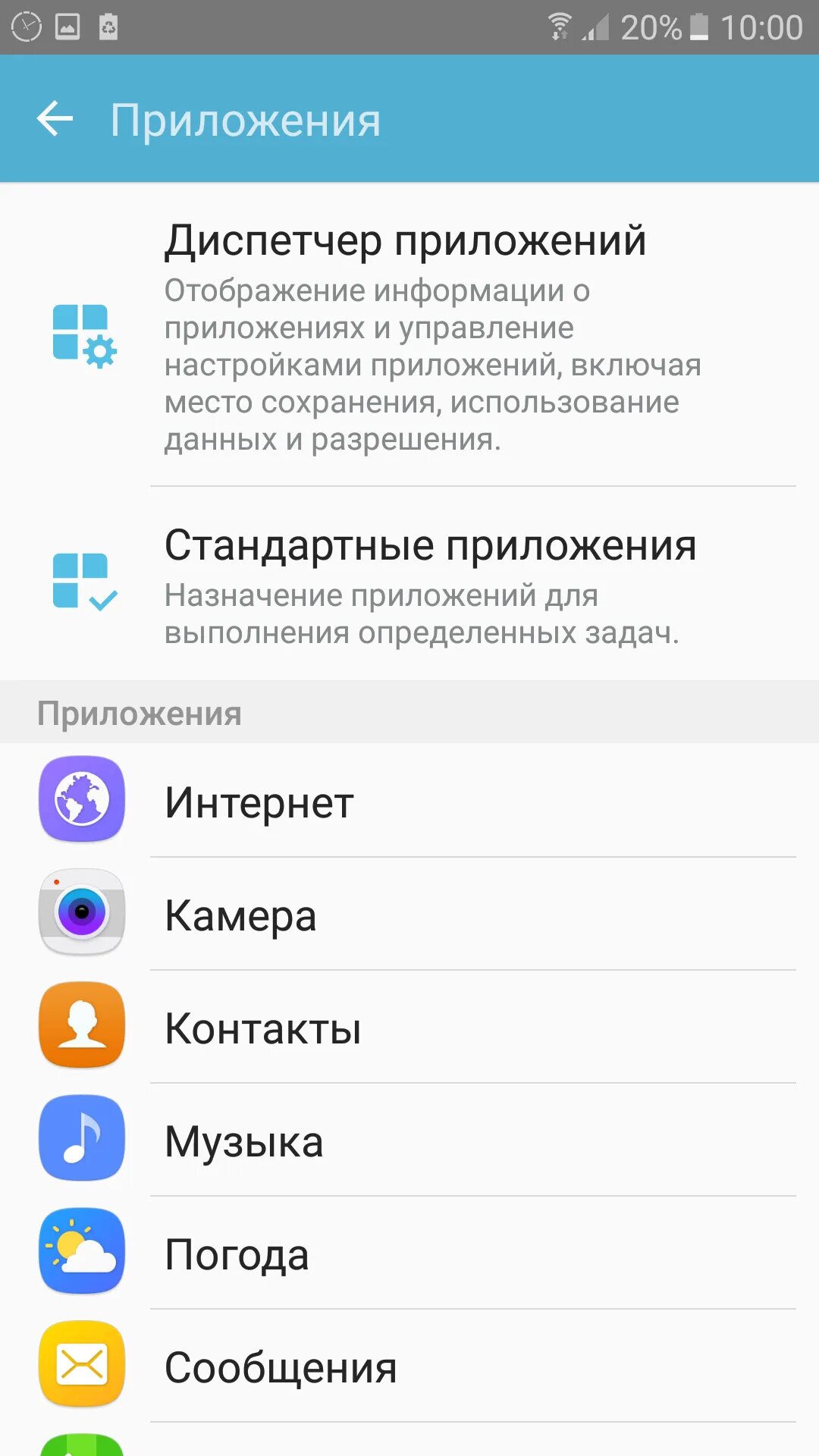
Task: Open Сообщения app settings
Action: [409, 1367]
